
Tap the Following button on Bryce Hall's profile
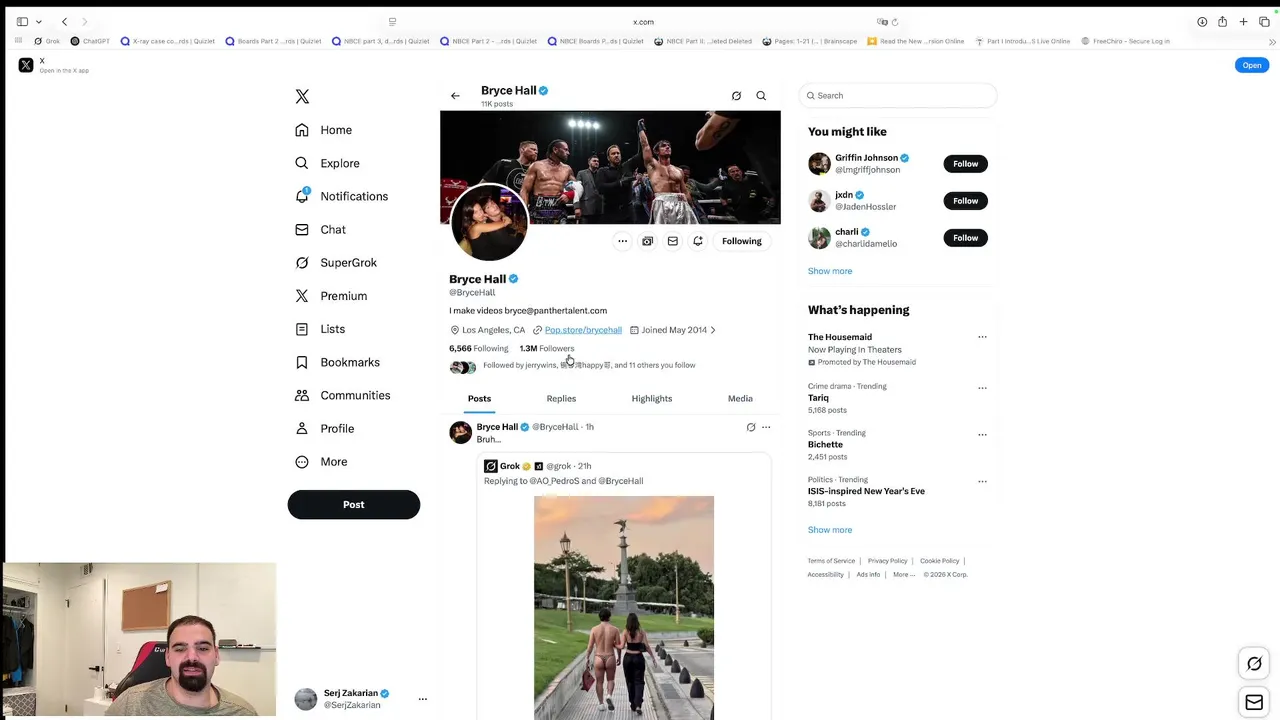741,241
